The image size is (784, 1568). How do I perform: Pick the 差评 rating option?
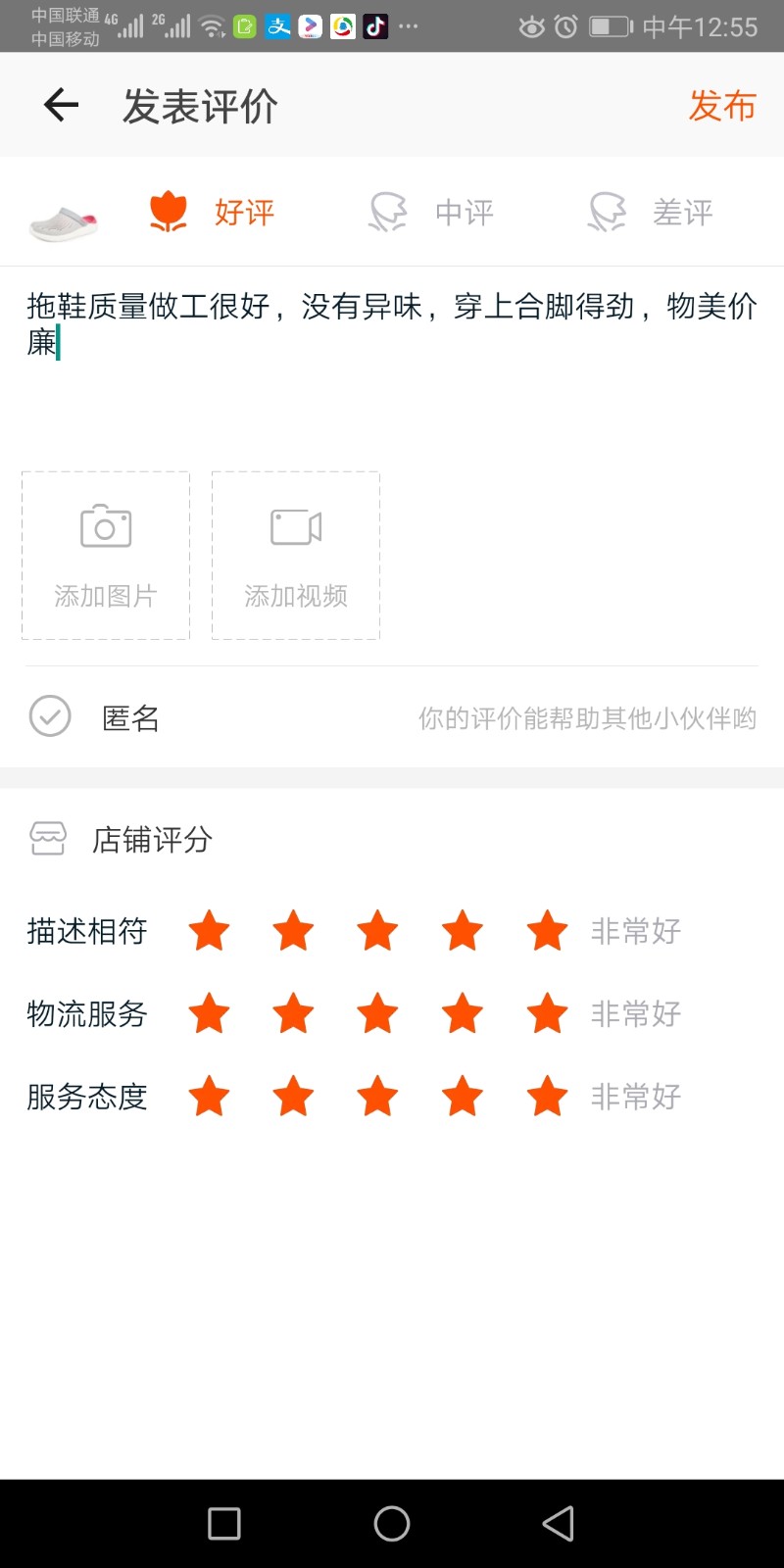click(651, 212)
